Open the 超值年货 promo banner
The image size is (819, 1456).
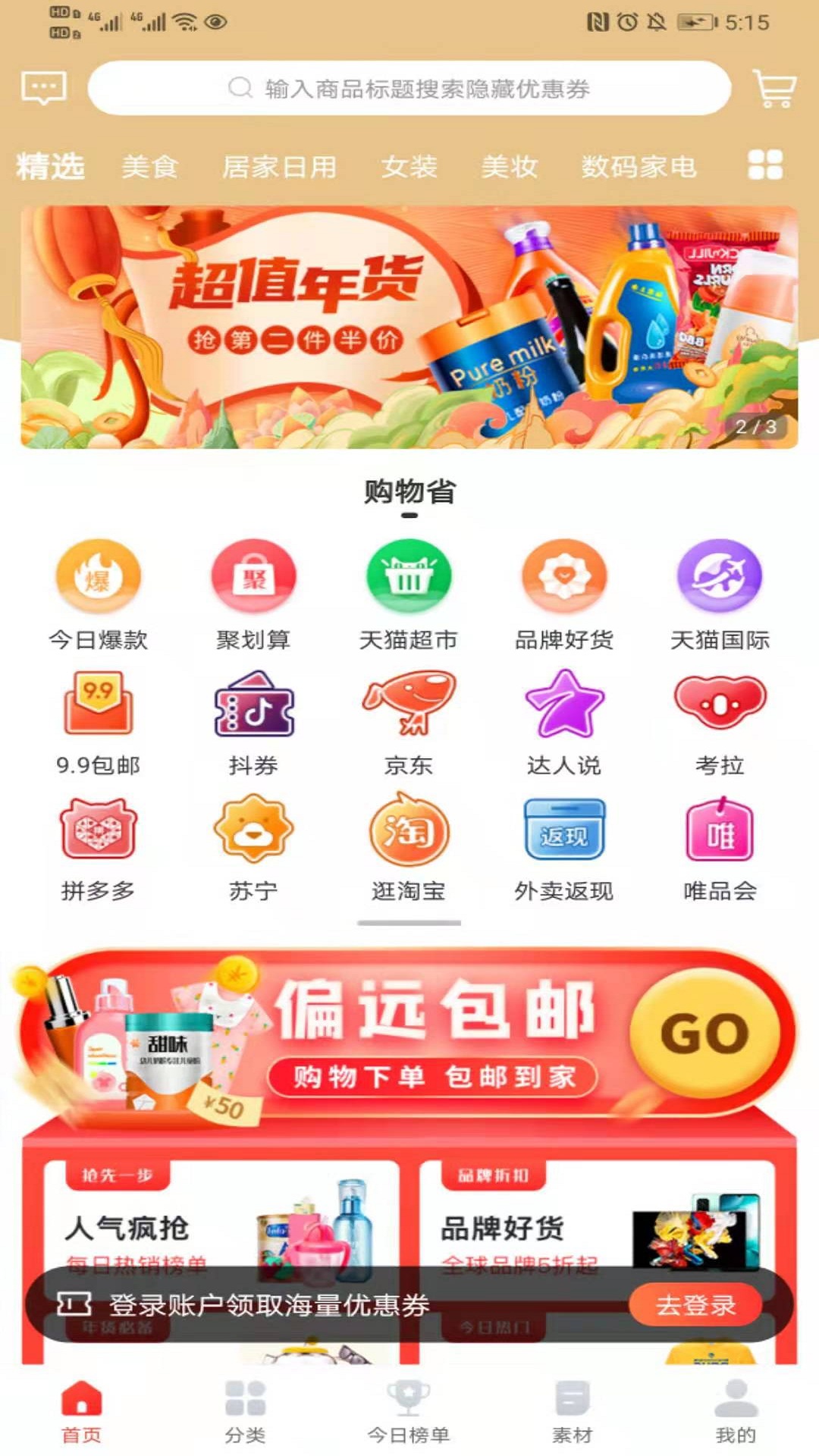(409, 327)
